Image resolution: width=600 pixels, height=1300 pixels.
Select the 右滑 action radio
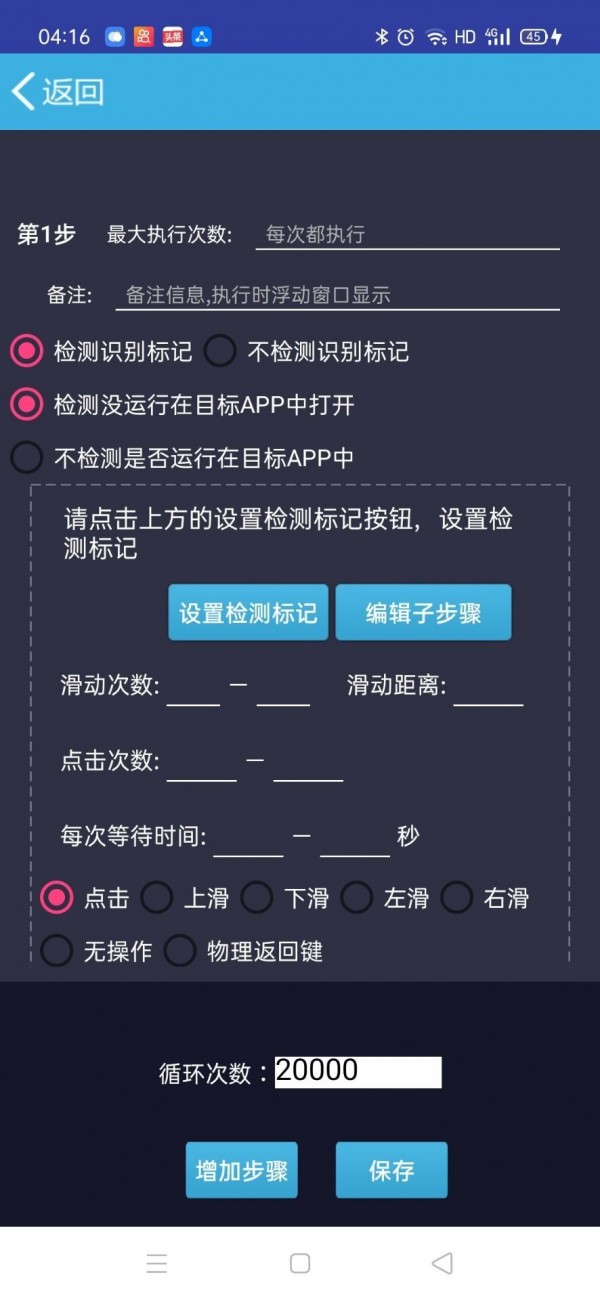[457, 897]
